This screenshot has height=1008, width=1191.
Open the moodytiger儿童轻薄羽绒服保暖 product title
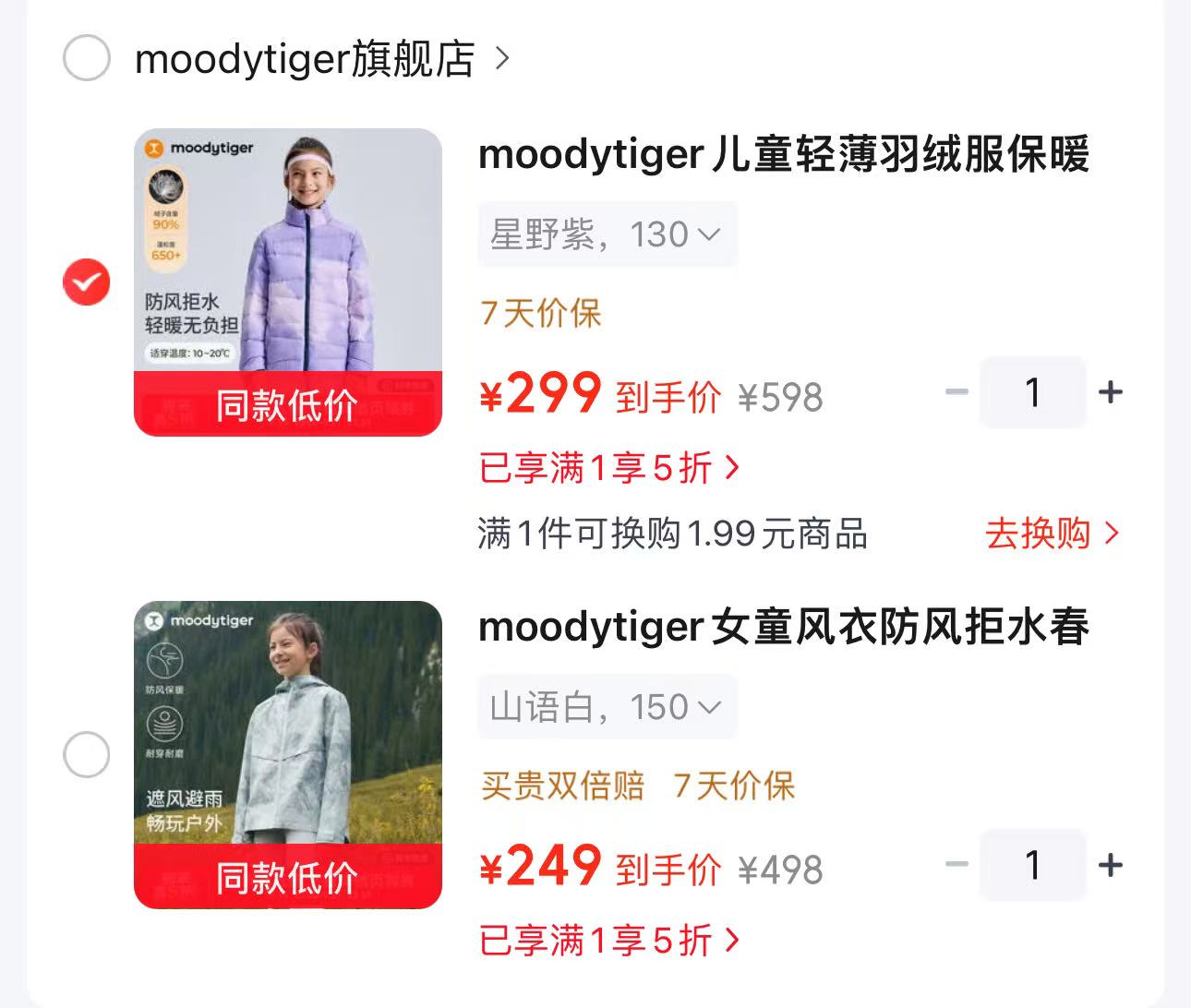pyautogui.click(x=784, y=154)
